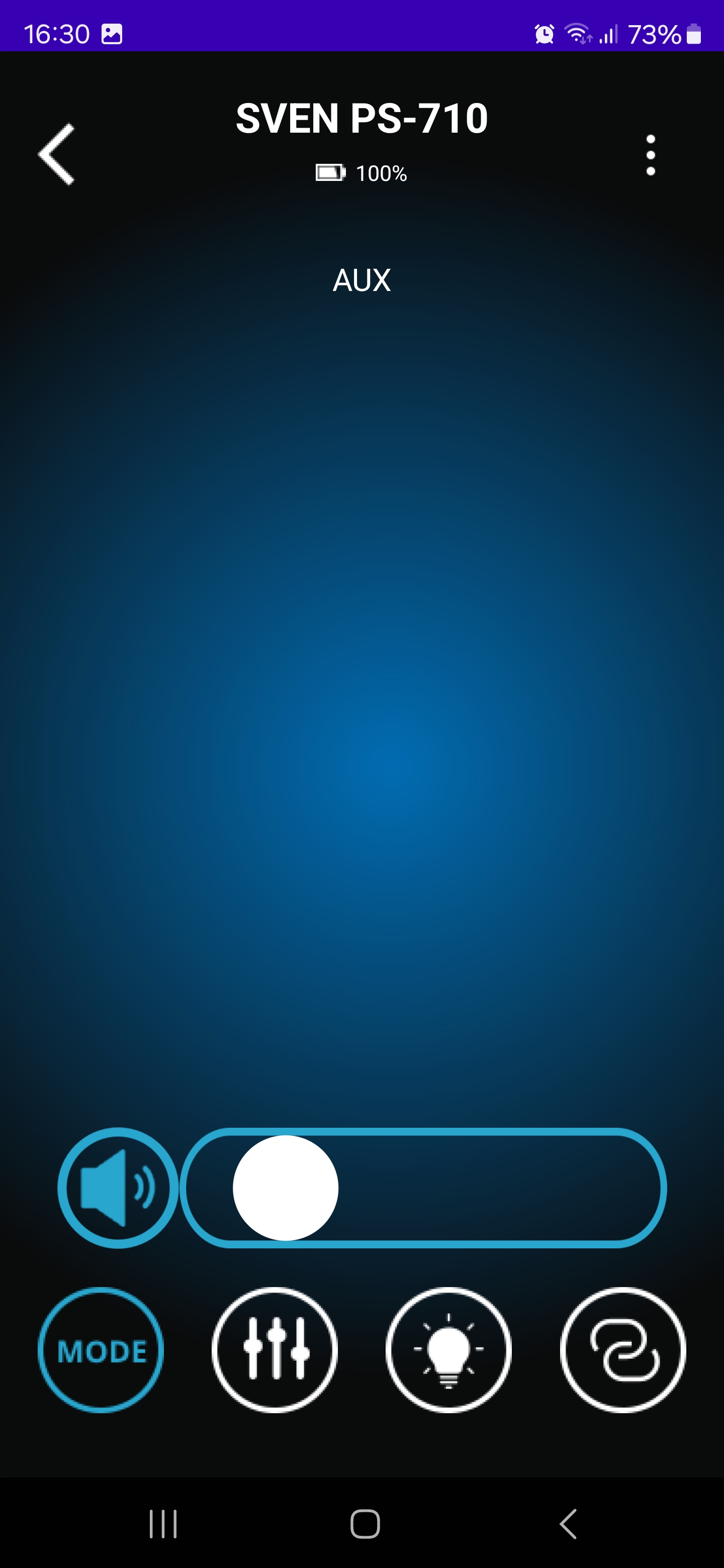This screenshot has width=724, height=1568.
Task: Show recent apps from the navigation bar
Action: tap(163, 1524)
